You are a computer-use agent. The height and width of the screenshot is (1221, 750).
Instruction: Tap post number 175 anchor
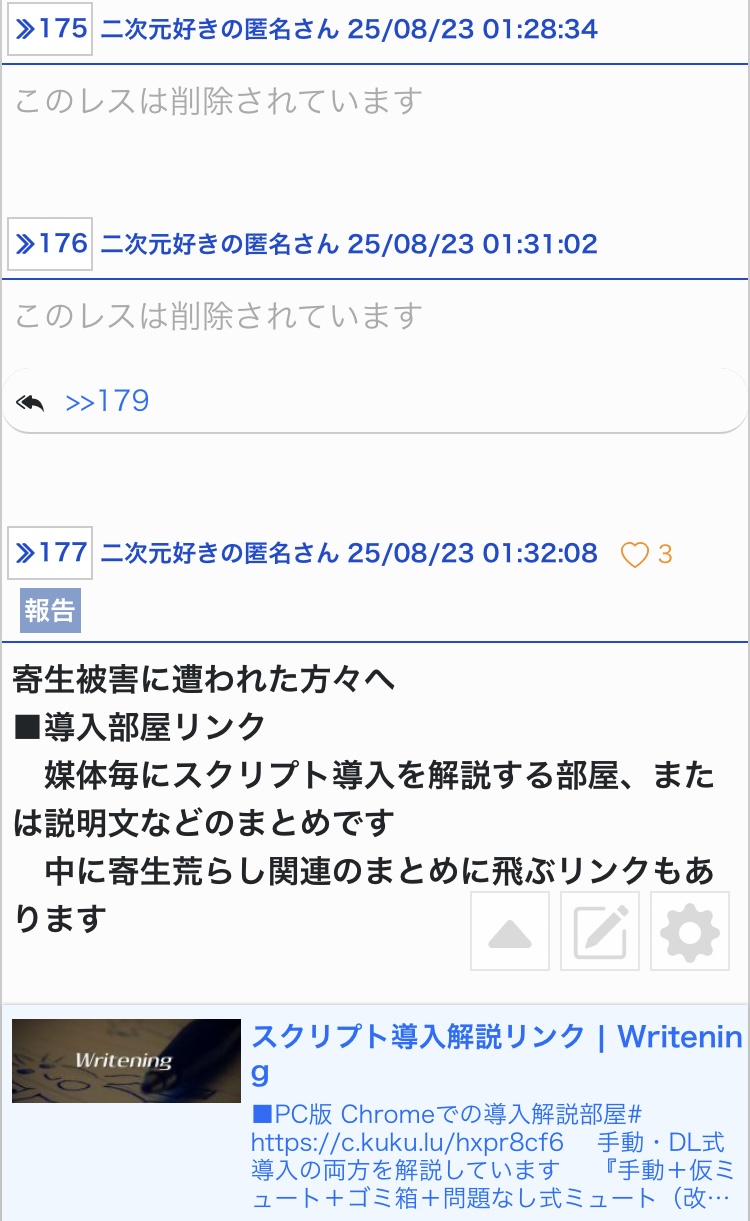[50, 30]
